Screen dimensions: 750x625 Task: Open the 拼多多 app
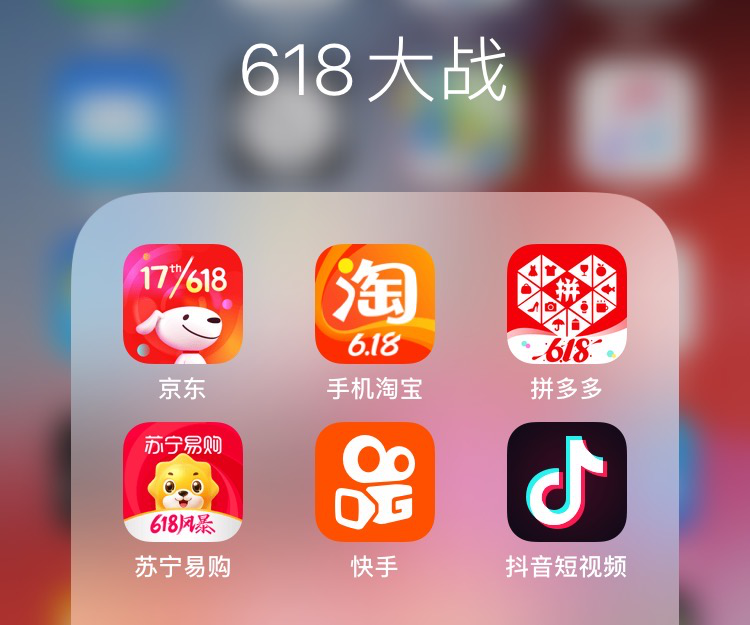pos(567,304)
